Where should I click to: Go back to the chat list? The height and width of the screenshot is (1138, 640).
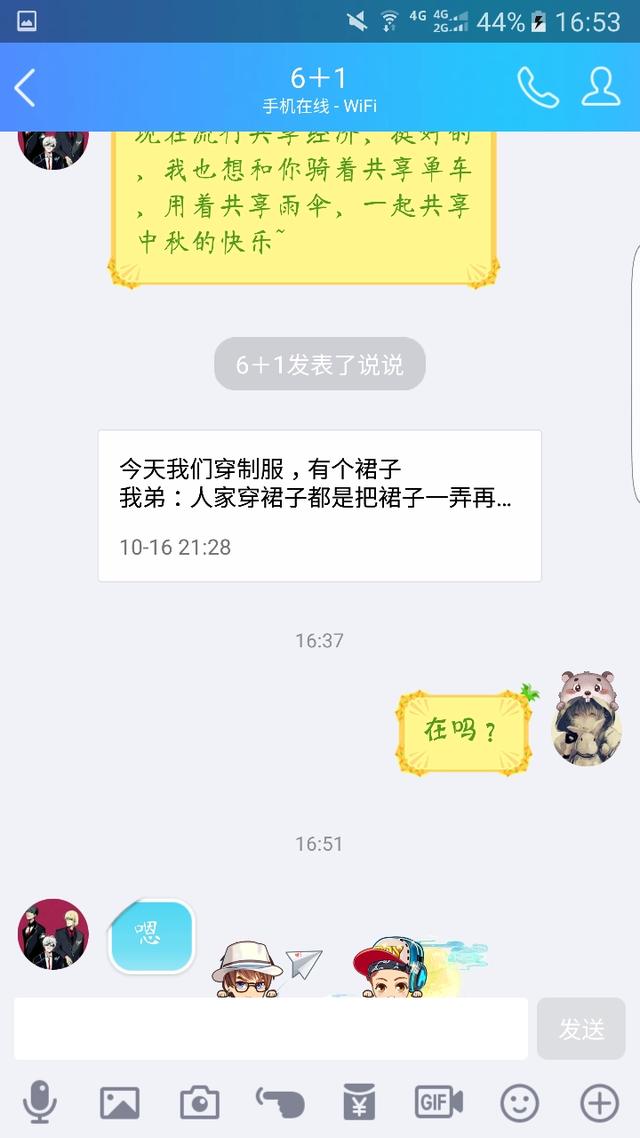tap(26, 88)
